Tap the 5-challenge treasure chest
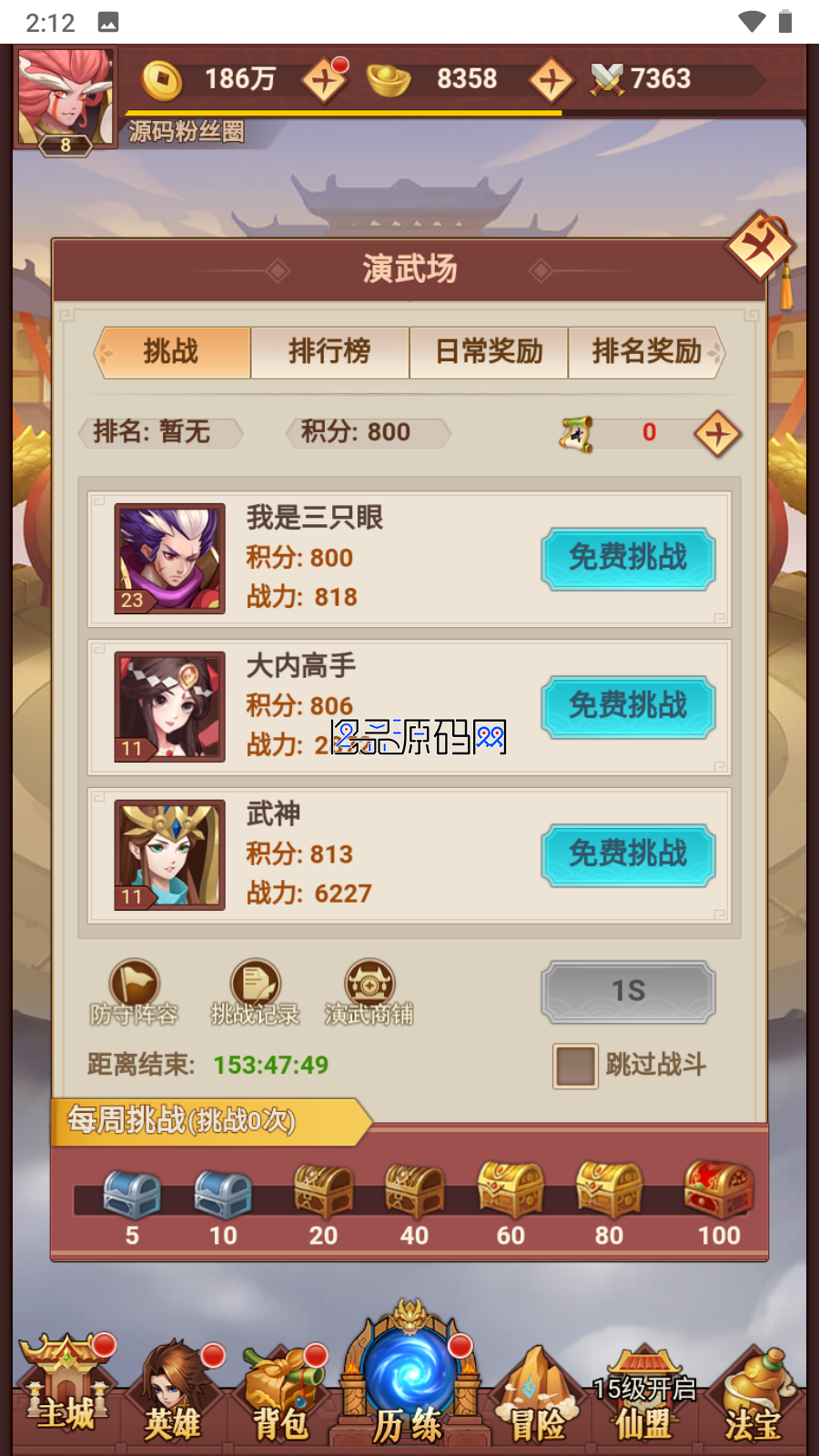 [133, 1194]
